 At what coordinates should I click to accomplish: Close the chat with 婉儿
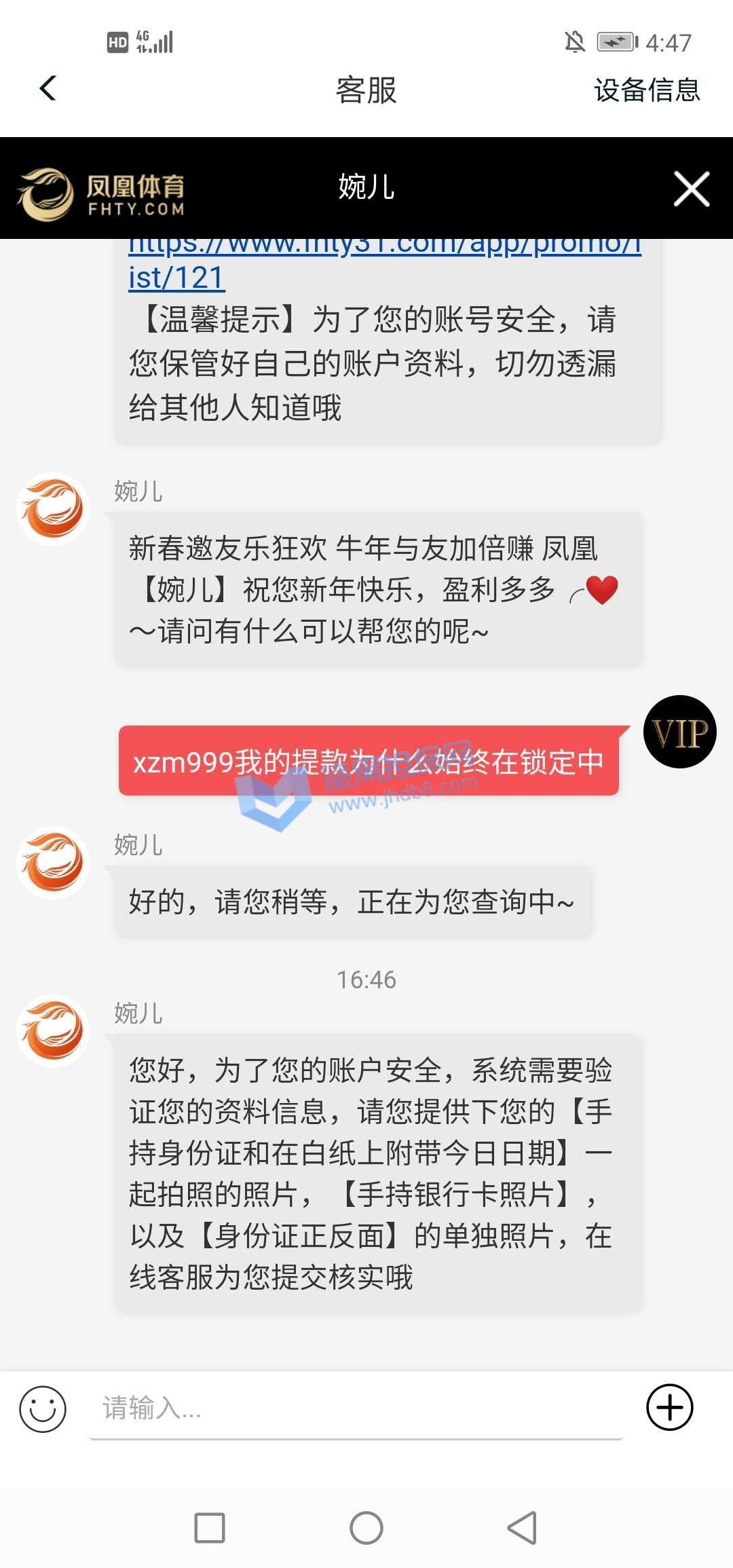point(691,188)
